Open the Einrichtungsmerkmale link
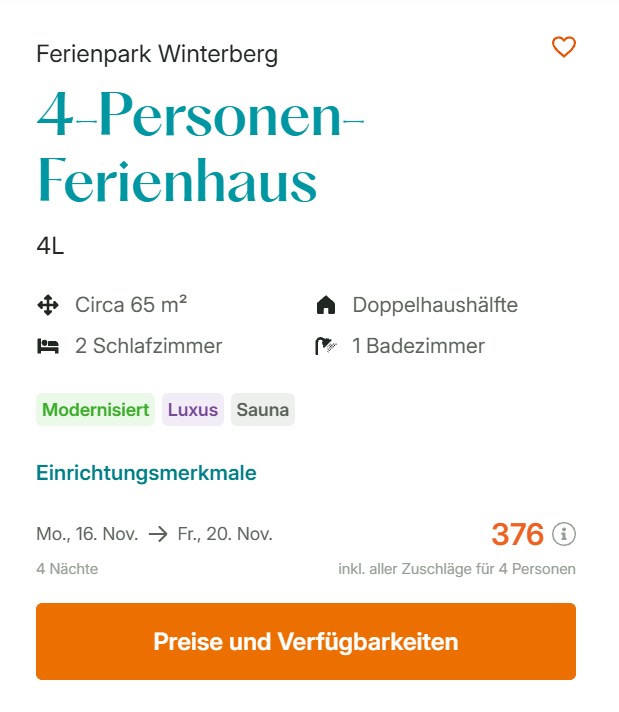The height and width of the screenshot is (712, 619). [x=146, y=473]
